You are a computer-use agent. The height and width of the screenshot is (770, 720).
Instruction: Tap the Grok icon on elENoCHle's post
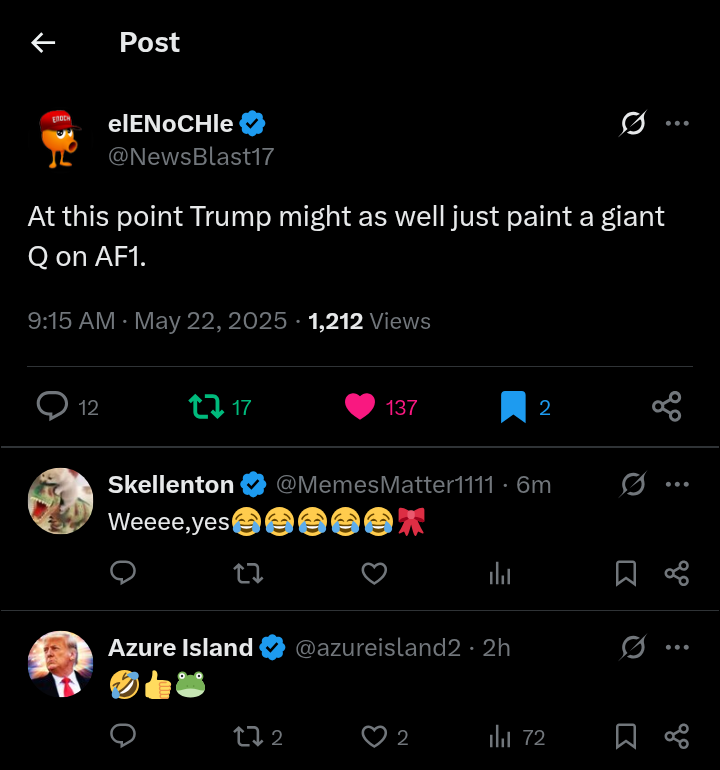pos(633,124)
